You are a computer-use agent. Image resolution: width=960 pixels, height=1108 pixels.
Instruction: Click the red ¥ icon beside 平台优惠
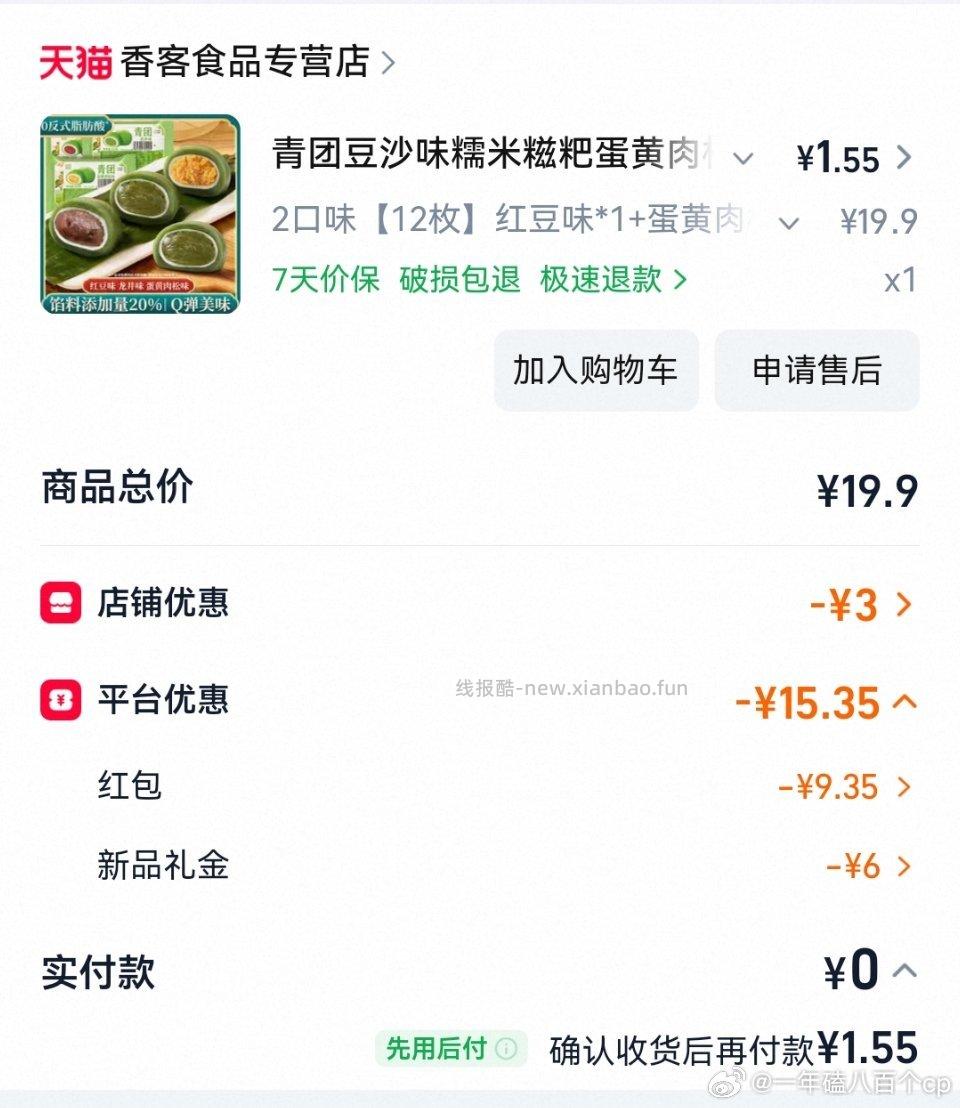point(58,701)
